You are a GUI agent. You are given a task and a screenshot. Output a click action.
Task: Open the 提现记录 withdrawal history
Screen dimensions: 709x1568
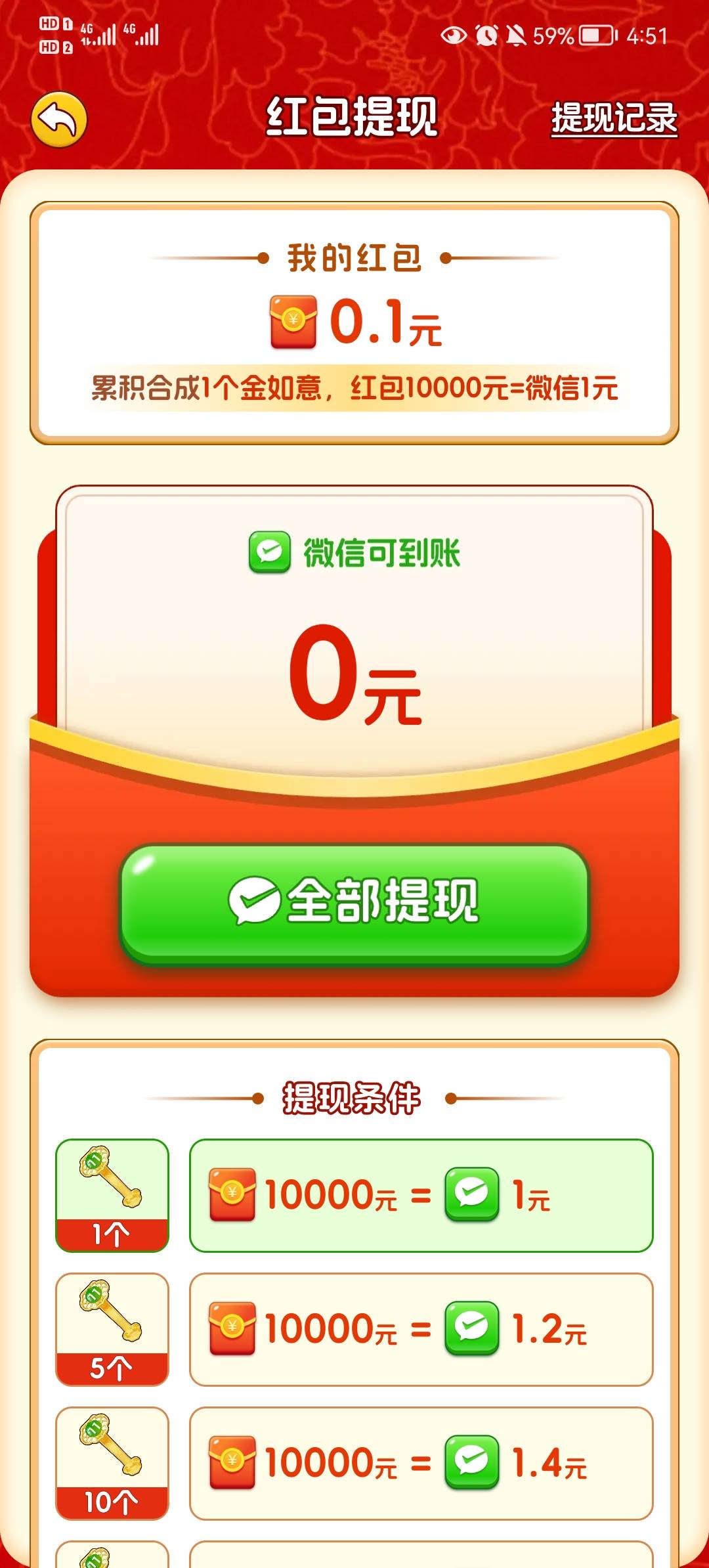(612, 120)
